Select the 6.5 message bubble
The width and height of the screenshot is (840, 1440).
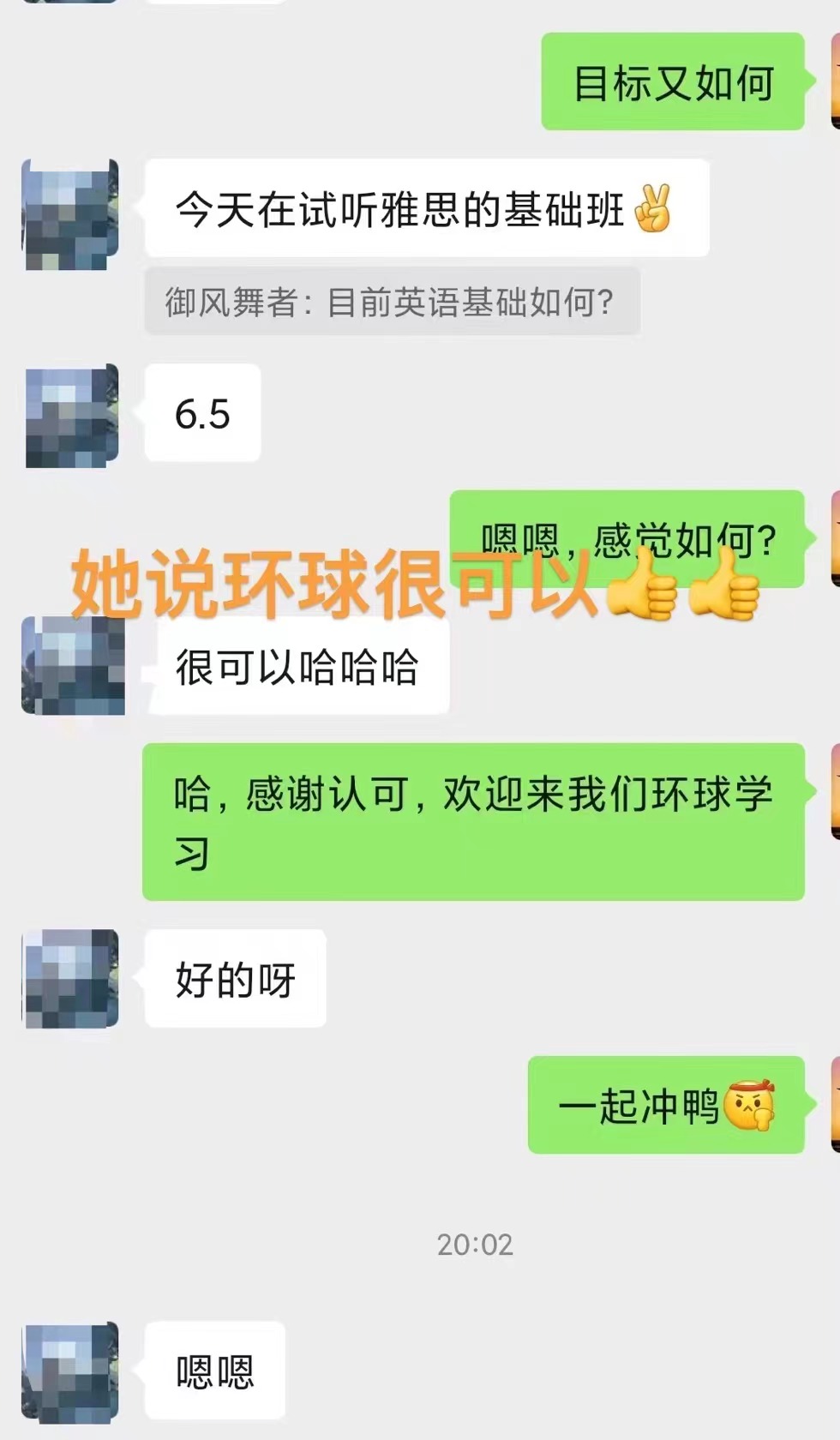202,413
